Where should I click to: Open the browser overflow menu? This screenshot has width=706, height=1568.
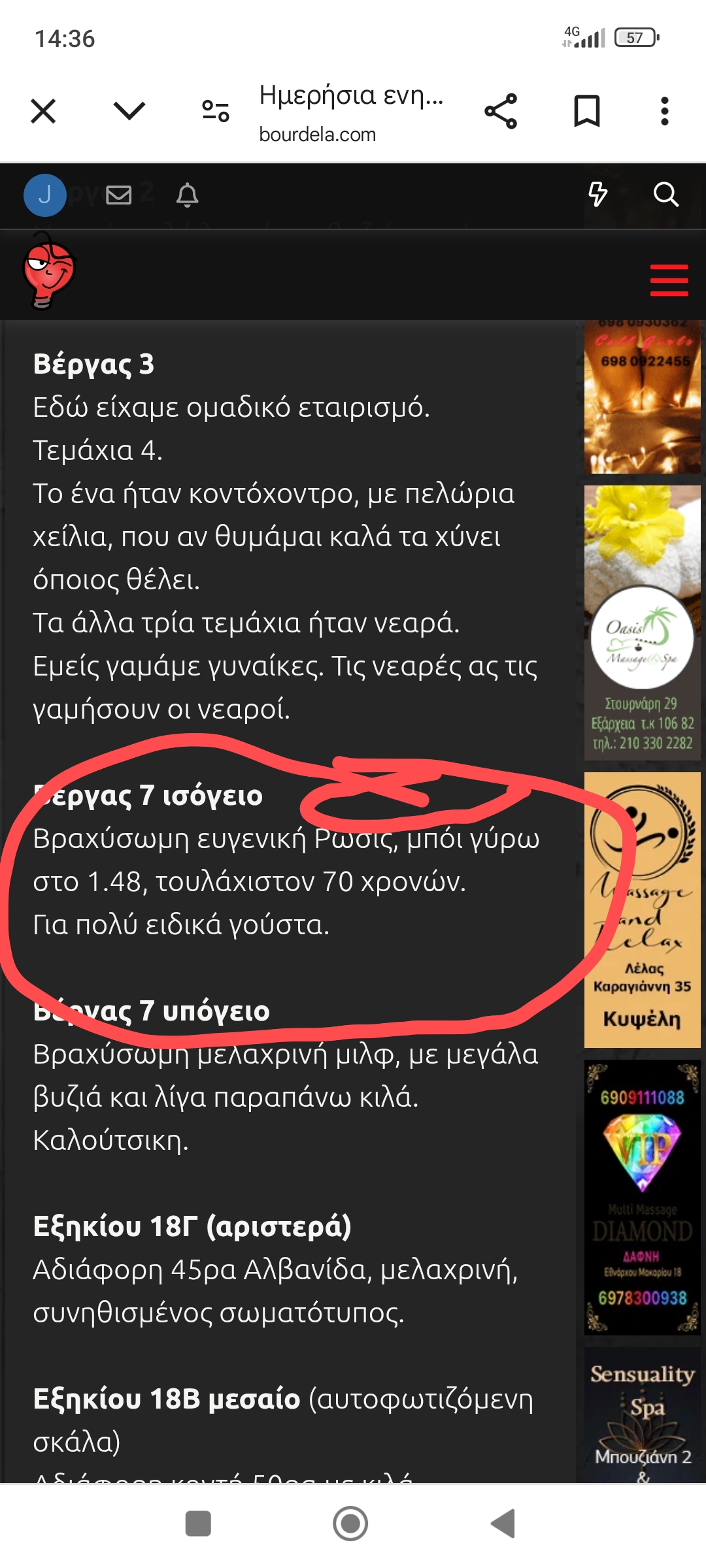(665, 111)
